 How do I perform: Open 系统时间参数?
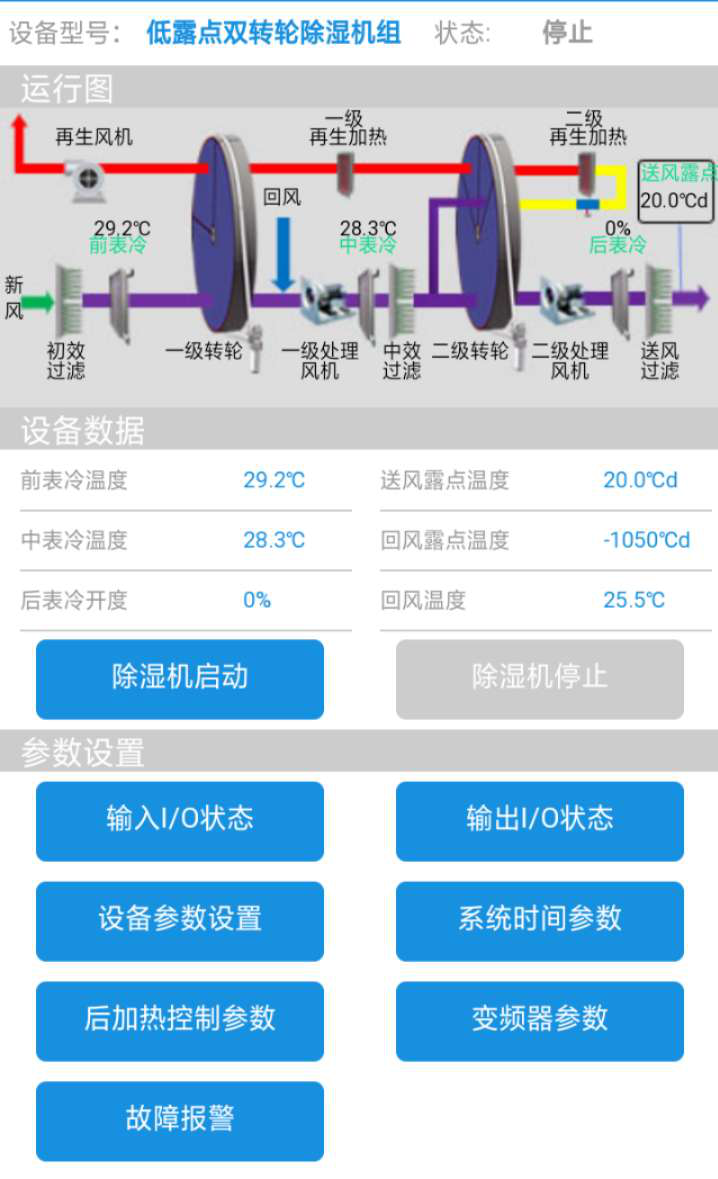[539, 920]
